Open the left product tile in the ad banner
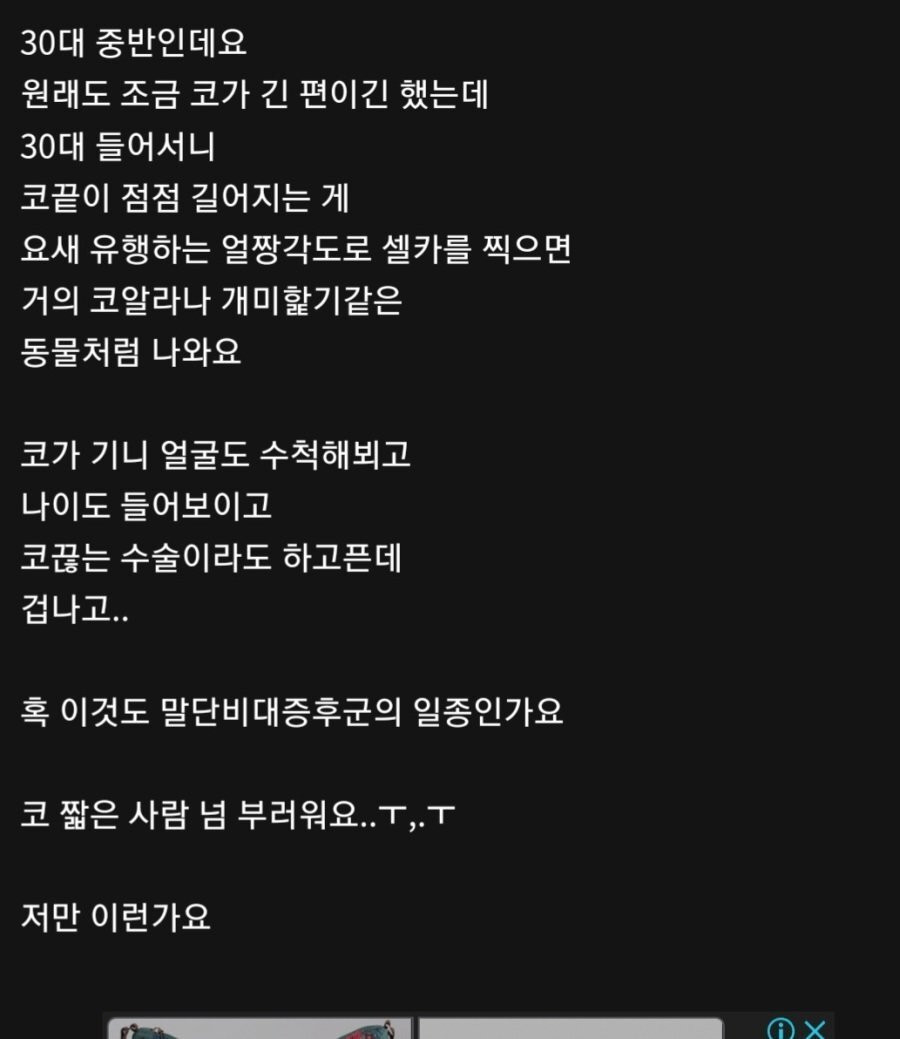The width and height of the screenshot is (900, 1039). click(259, 1029)
